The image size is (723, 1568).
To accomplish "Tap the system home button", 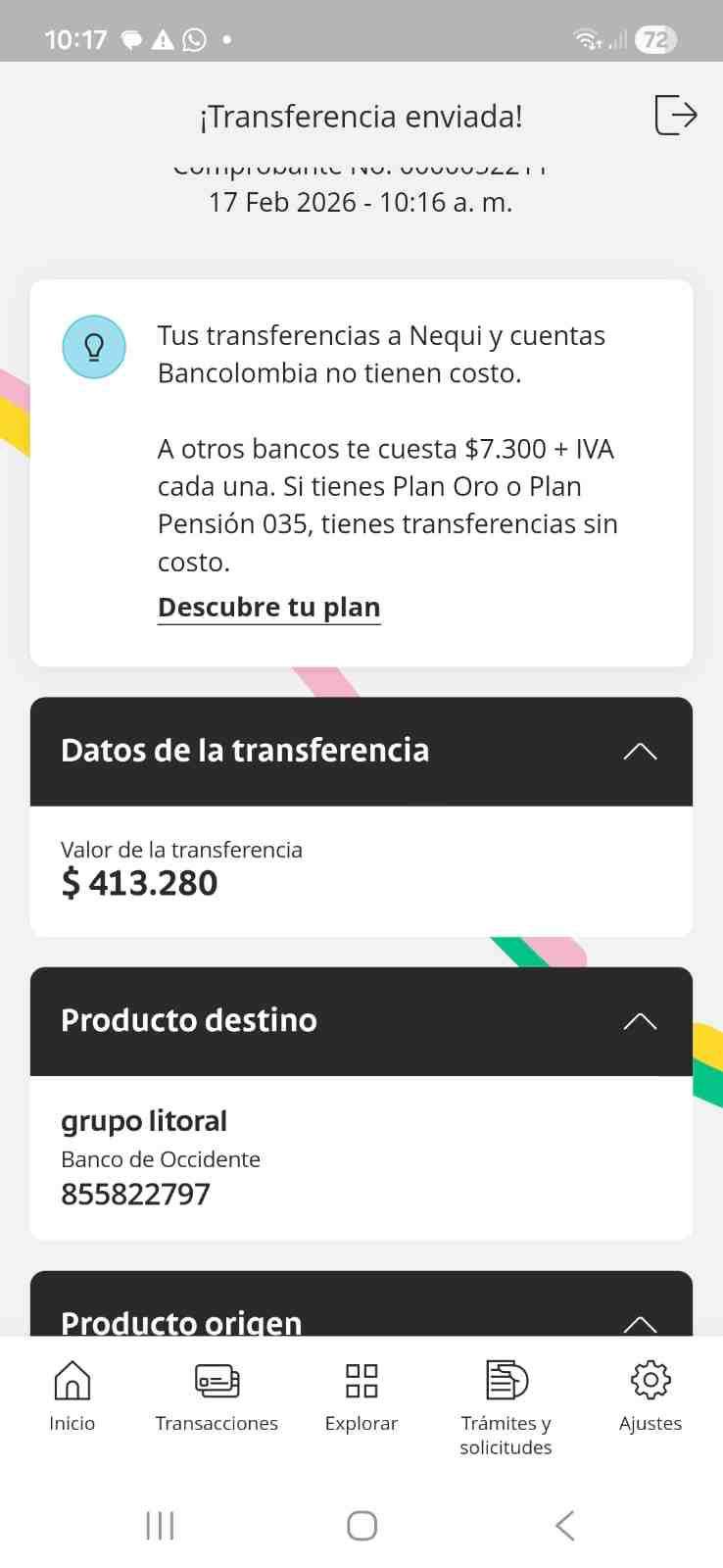I will click(x=361, y=1525).
